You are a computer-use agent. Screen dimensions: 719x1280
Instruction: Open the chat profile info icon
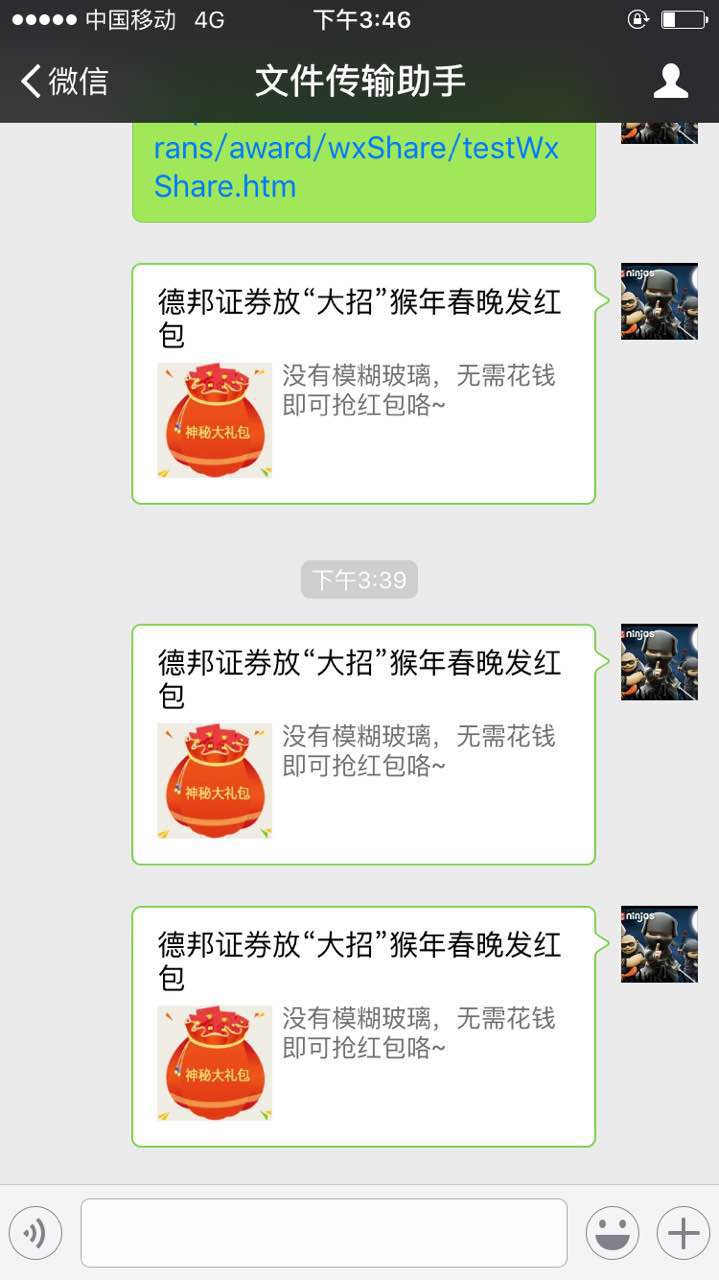tap(671, 81)
